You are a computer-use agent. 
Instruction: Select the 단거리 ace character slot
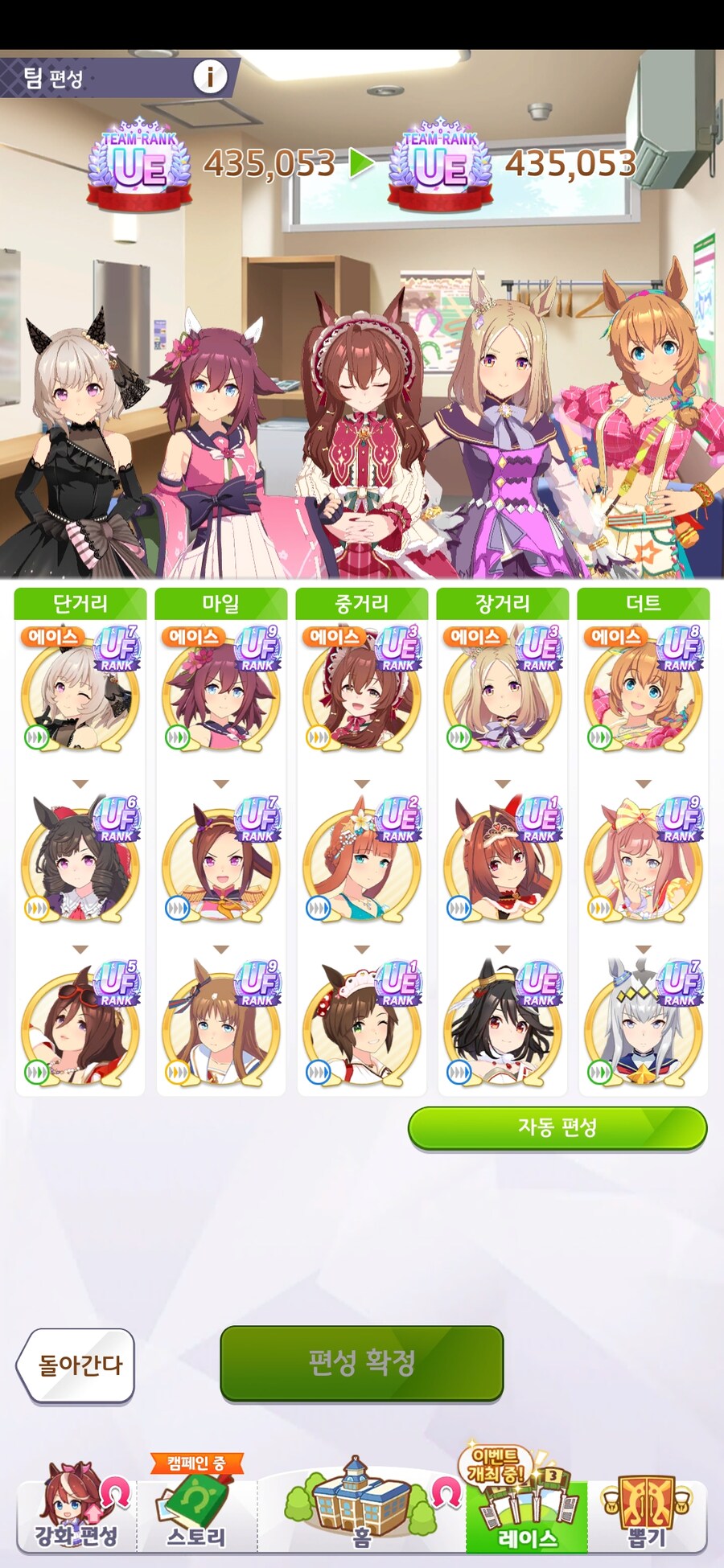(80, 693)
